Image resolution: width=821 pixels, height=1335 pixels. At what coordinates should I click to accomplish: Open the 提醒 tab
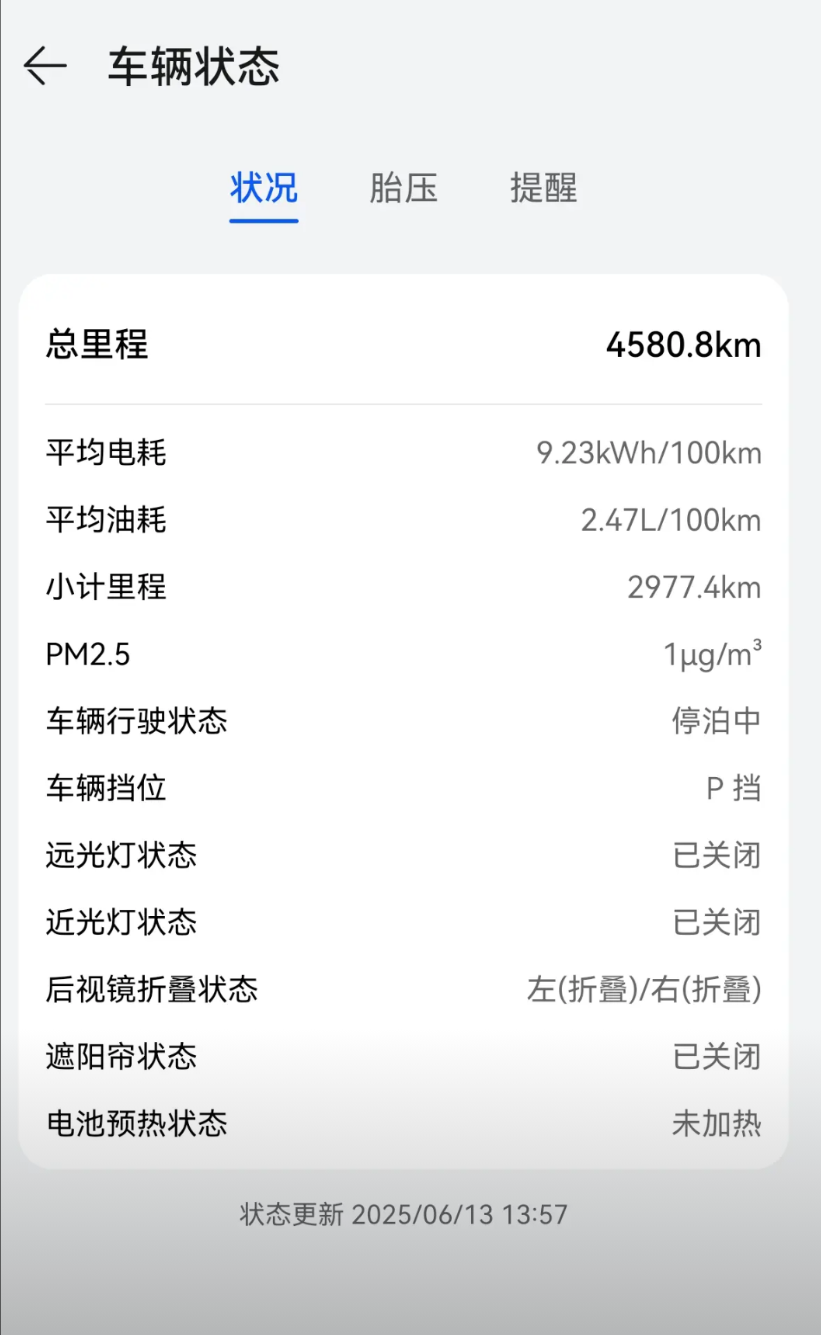click(x=544, y=188)
